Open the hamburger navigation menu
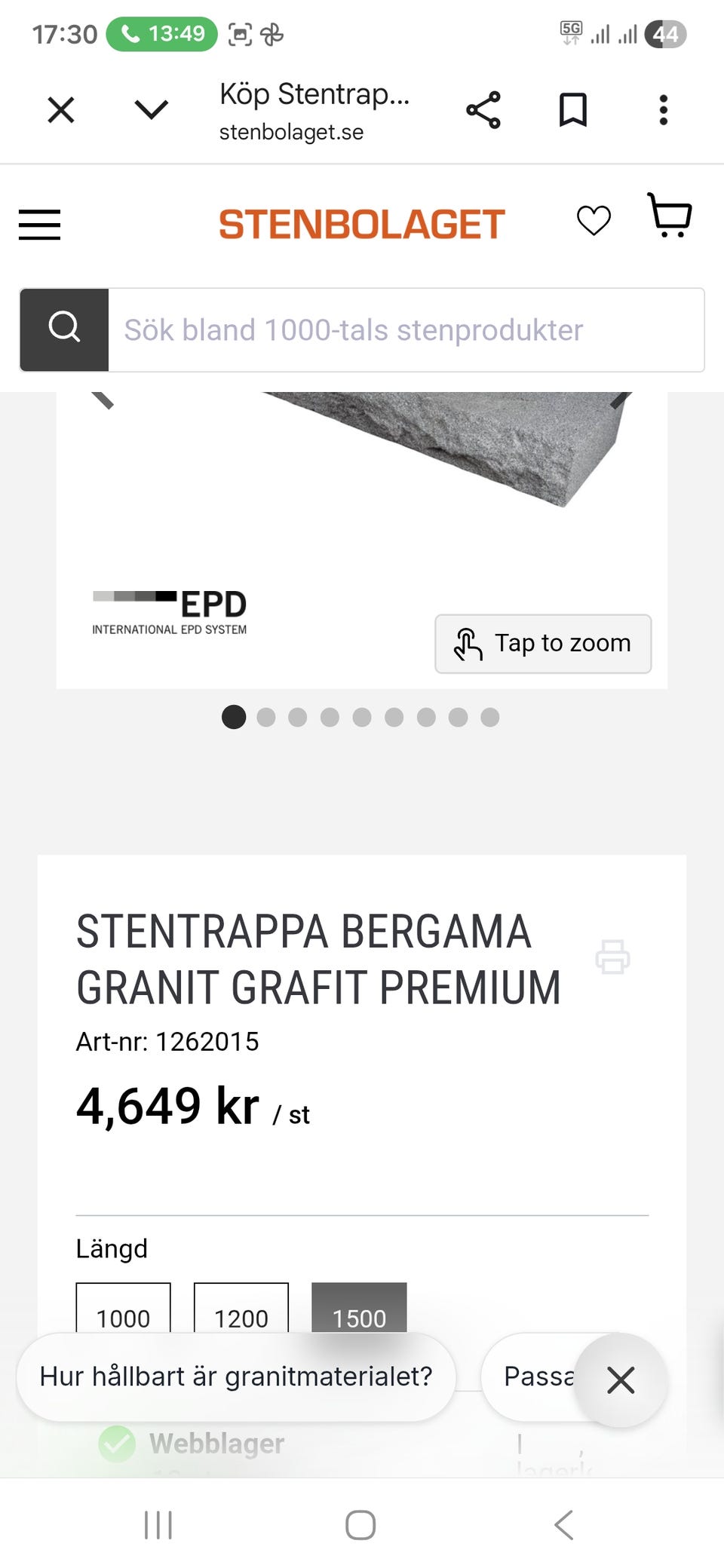The image size is (724, 1568). click(x=39, y=224)
